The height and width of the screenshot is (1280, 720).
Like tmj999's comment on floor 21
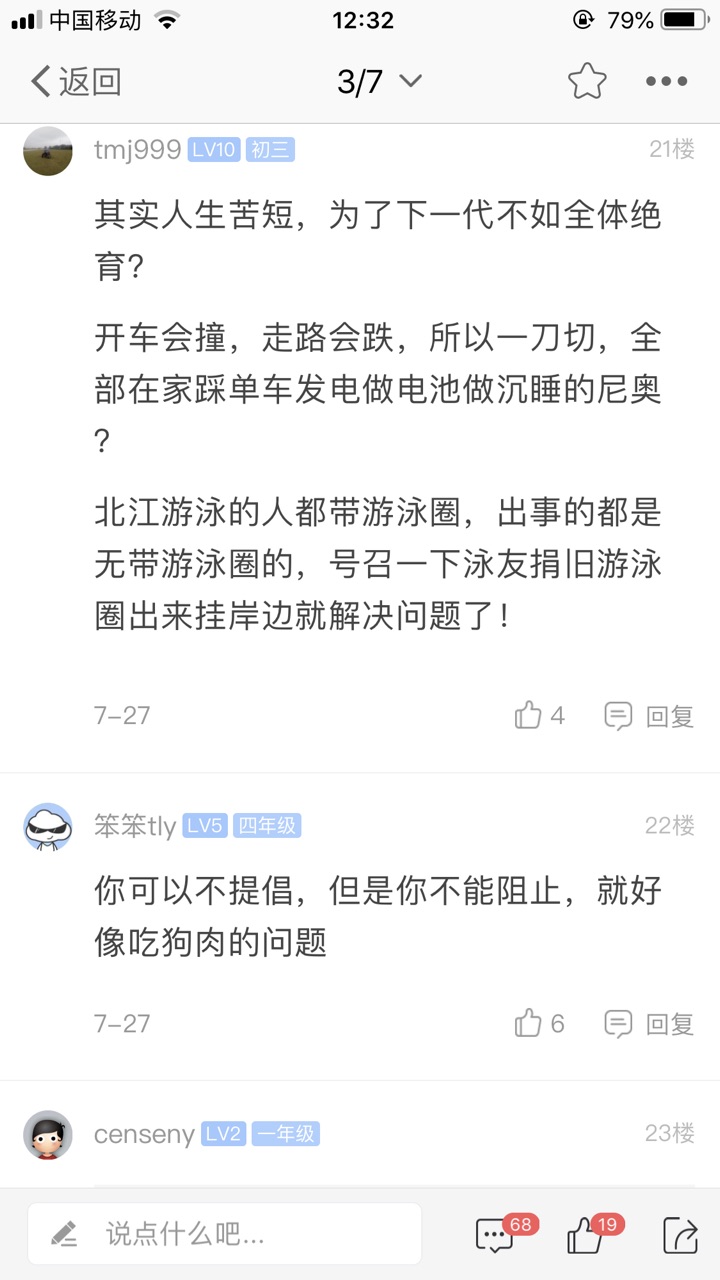point(540,715)
